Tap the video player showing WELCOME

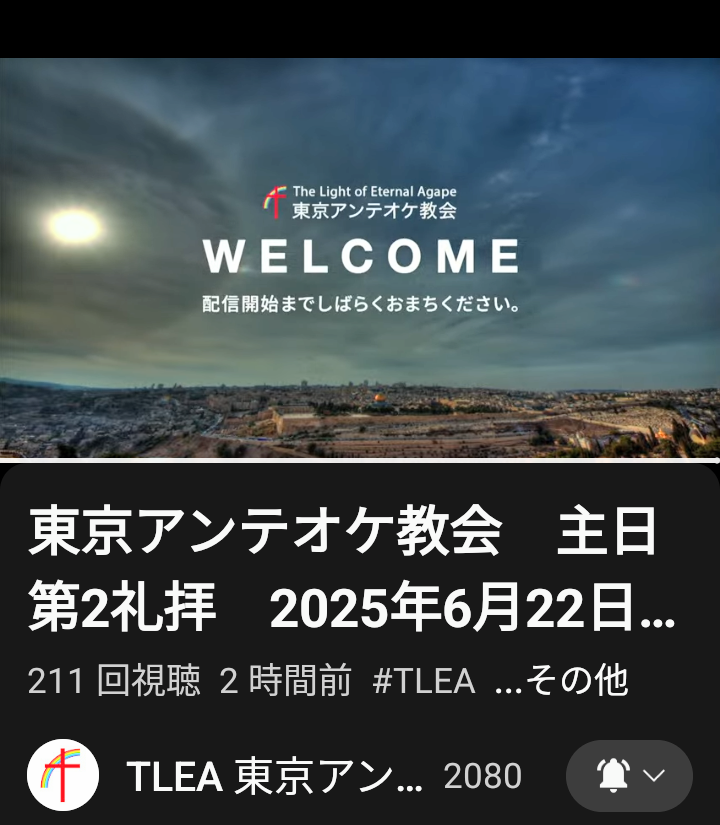tap(360, 258)
